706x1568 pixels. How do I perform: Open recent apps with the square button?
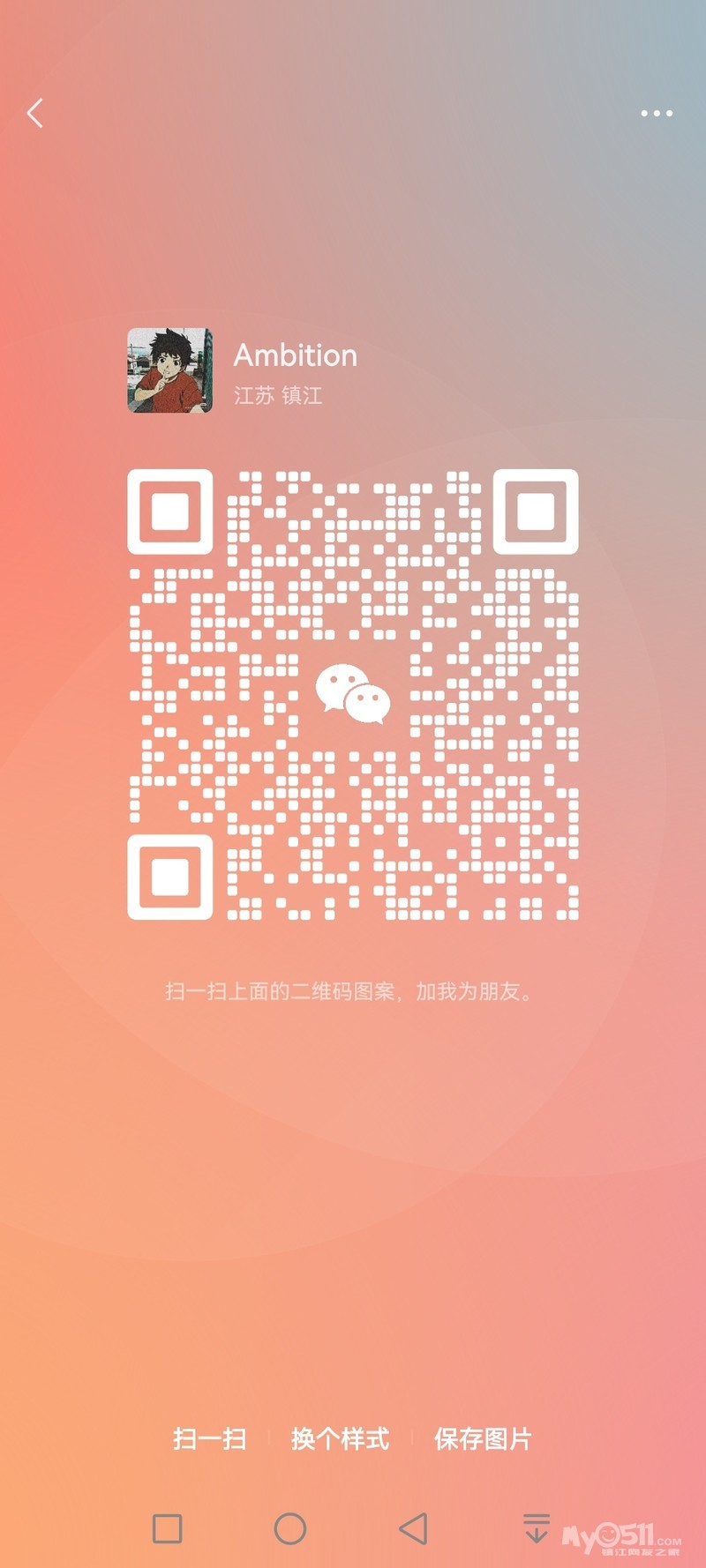click(x=168, y=1528)
